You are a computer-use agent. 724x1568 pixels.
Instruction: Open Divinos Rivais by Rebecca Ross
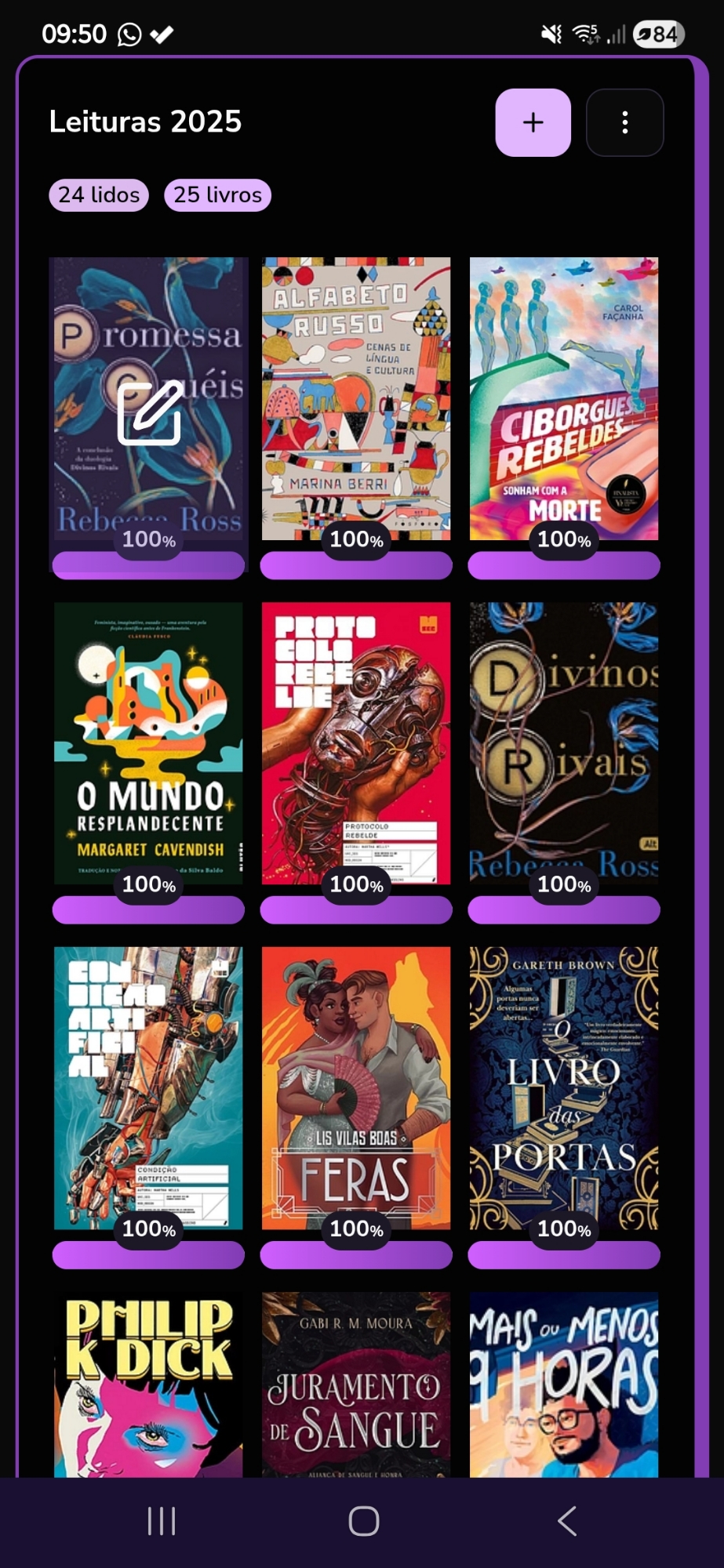pyautogui.click(x=563, y=742)
